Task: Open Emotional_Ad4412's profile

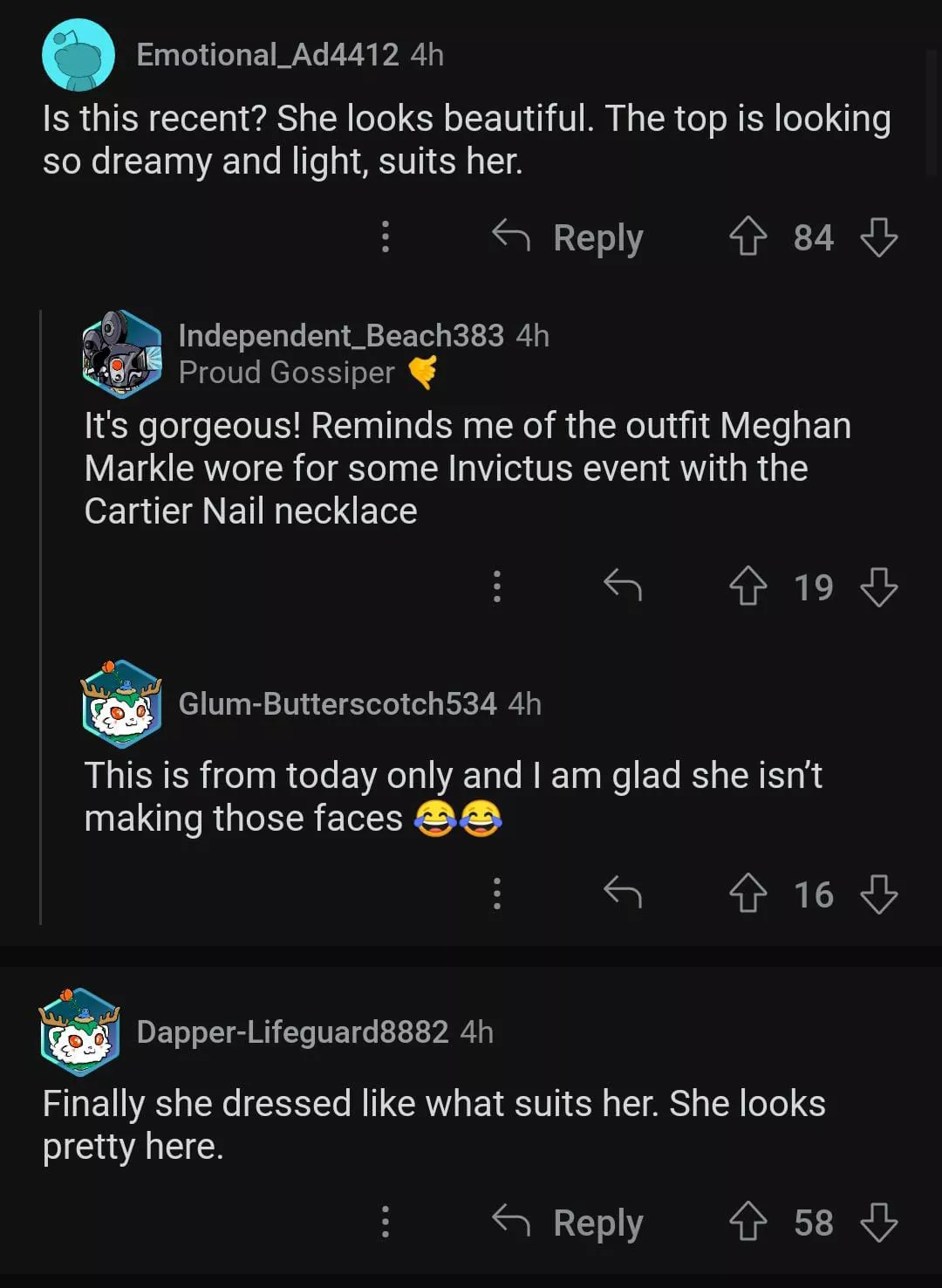Action: coord(267,55)
